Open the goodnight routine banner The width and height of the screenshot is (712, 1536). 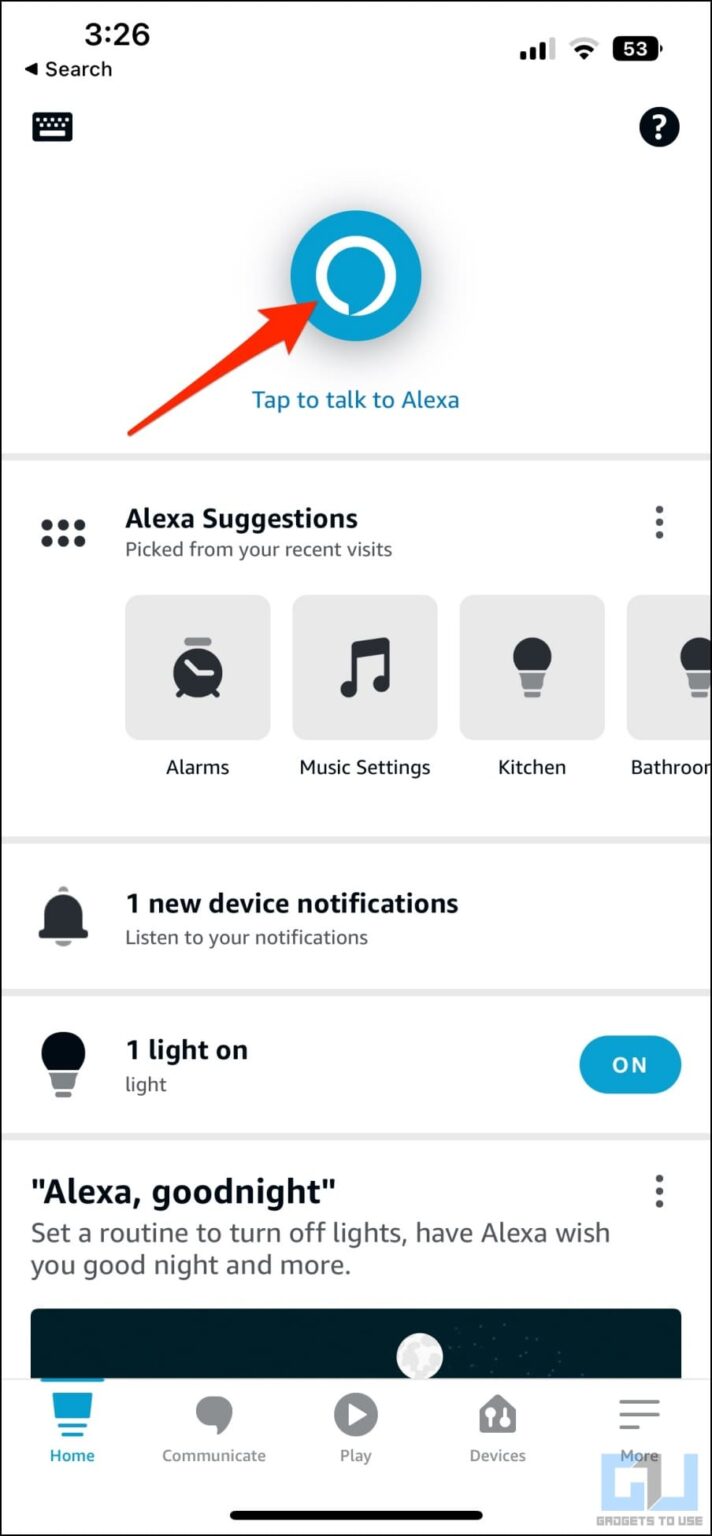[x=355, y=1343]
